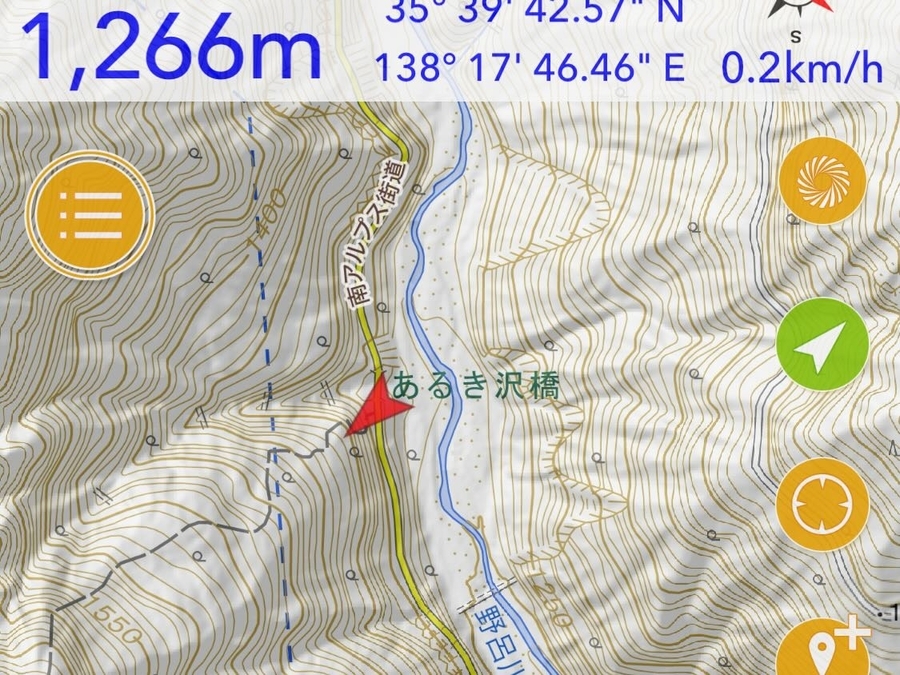Tap the orange spiral layer button

tap(822, 180)
